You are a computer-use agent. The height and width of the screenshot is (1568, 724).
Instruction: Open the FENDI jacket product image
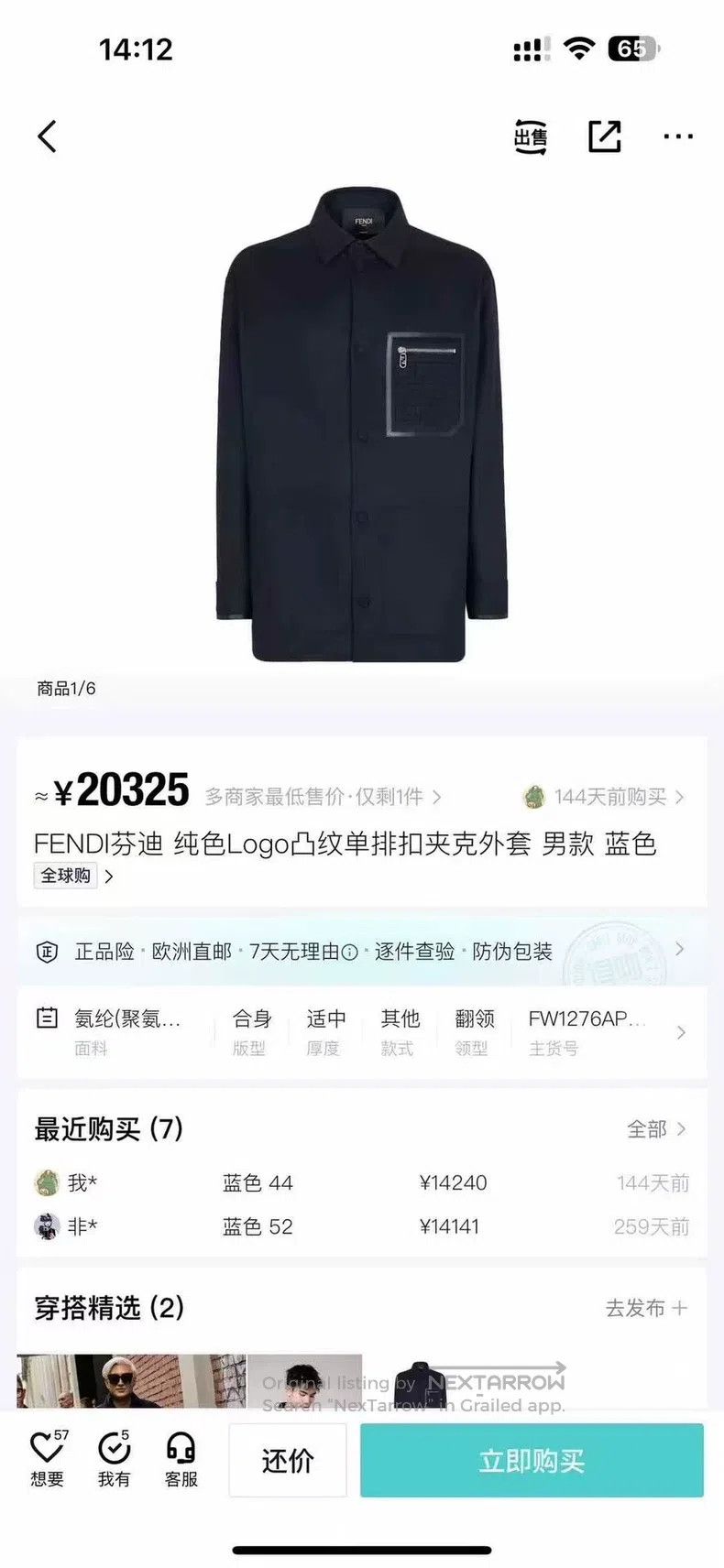click(362, 425)
